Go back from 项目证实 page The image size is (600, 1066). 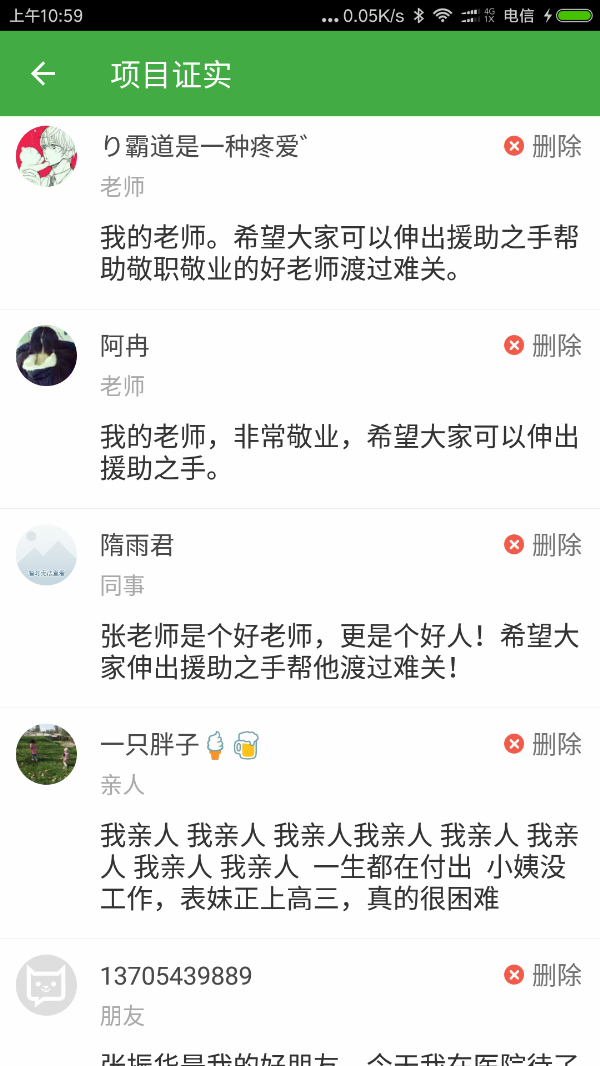click(x=42, y=74)
